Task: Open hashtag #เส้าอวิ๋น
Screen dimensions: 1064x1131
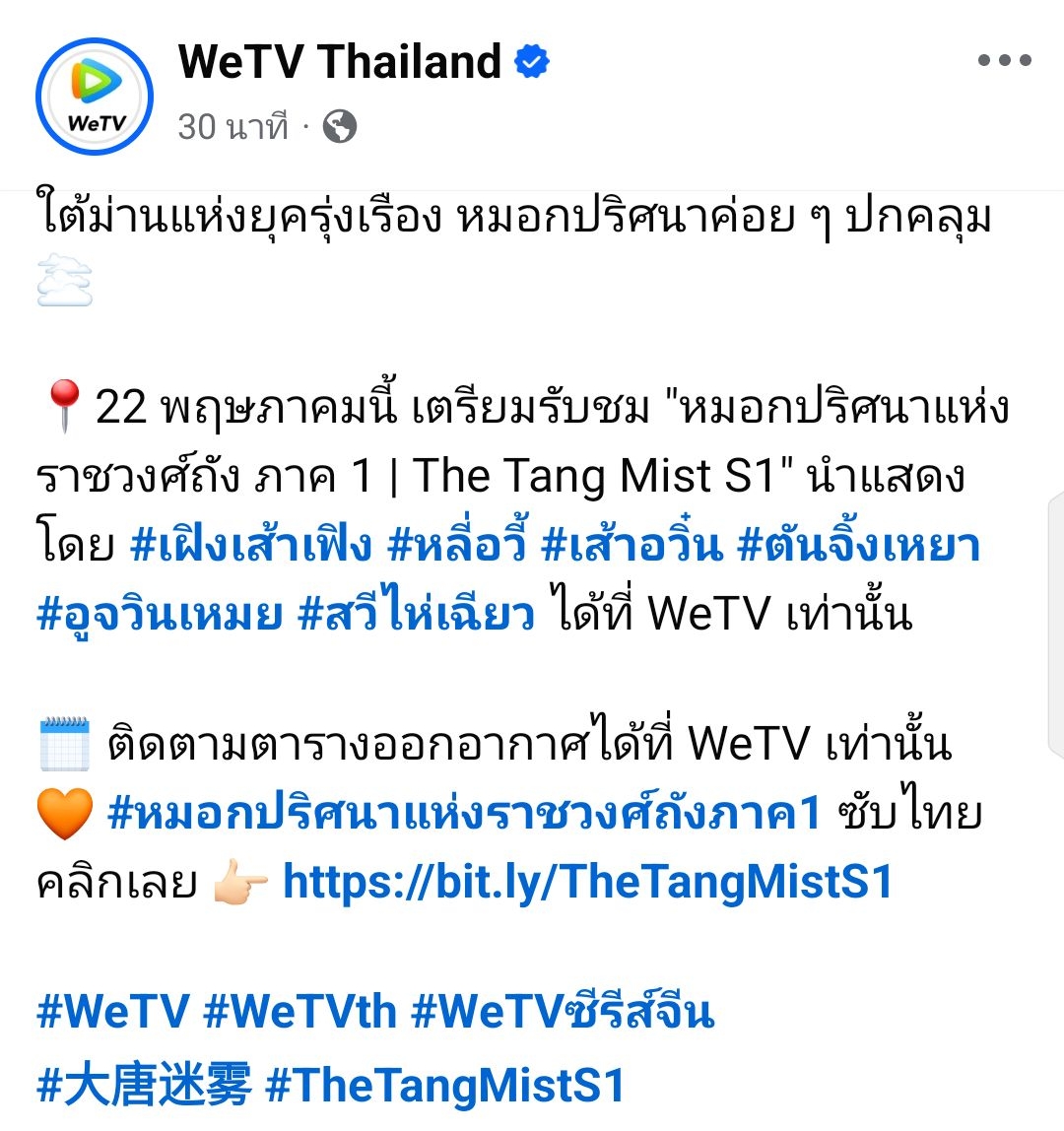Action: 632,546
